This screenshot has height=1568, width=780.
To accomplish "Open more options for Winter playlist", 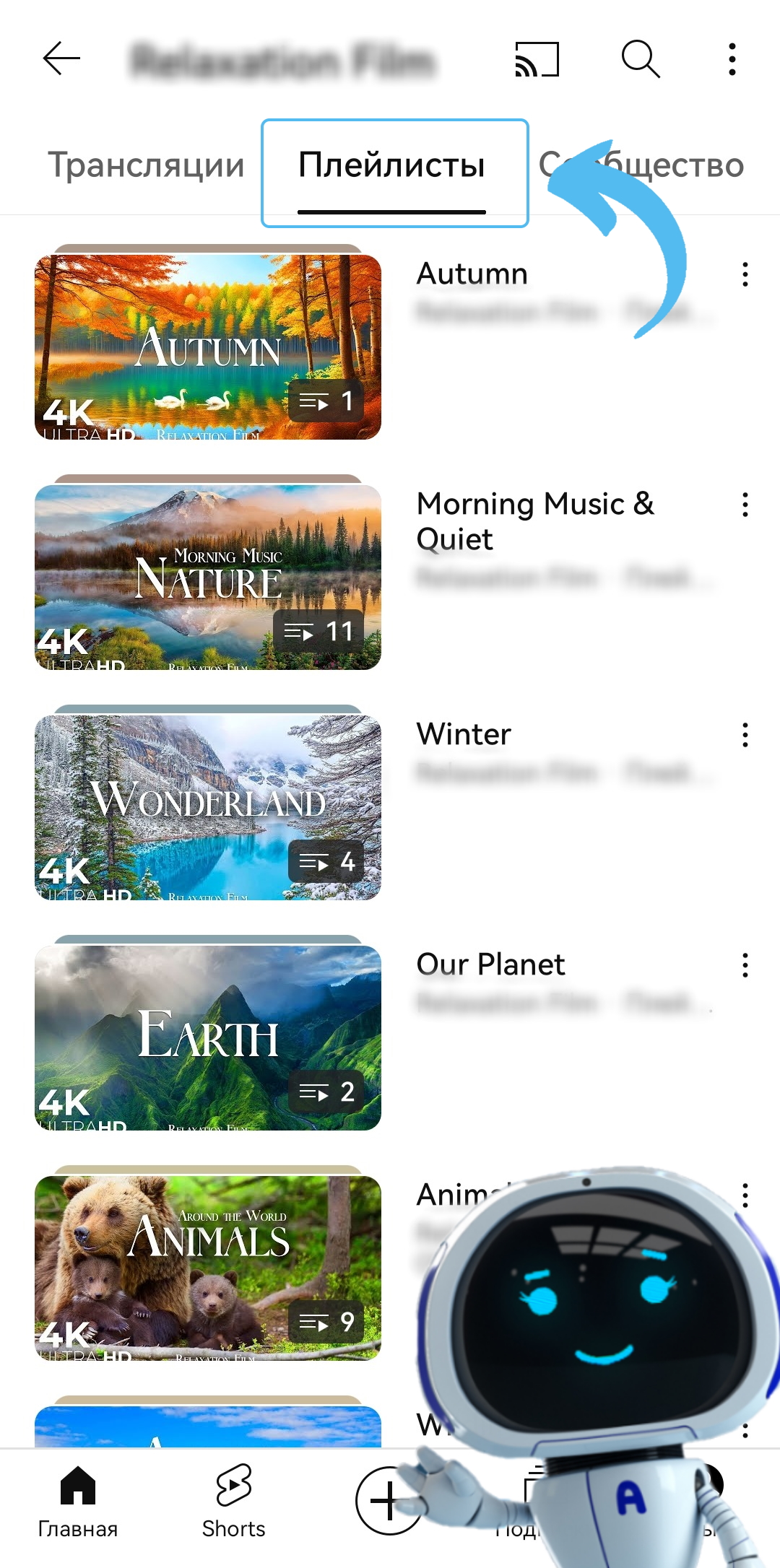I will (745, 735).
